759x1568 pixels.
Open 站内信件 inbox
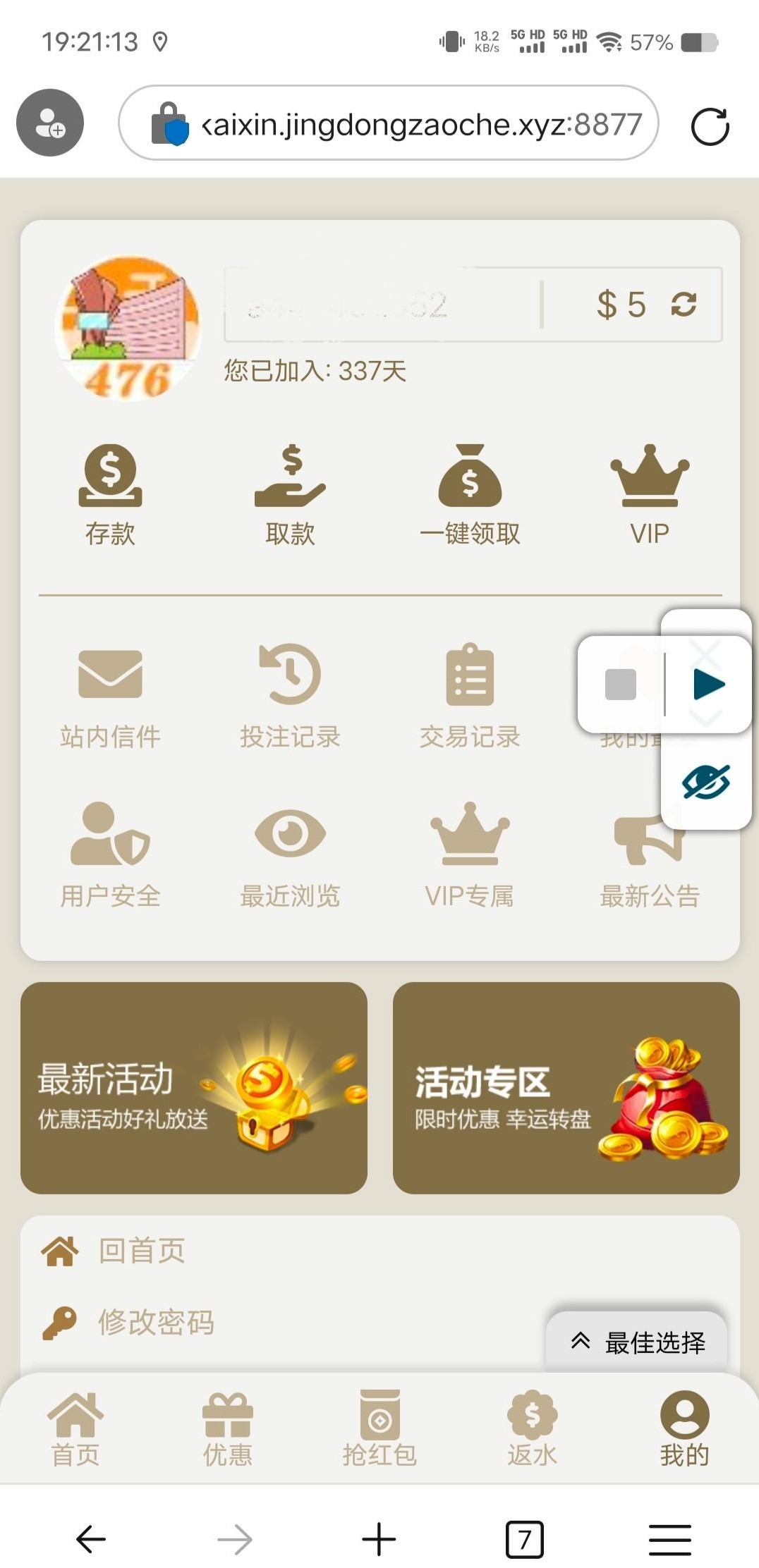110,695
